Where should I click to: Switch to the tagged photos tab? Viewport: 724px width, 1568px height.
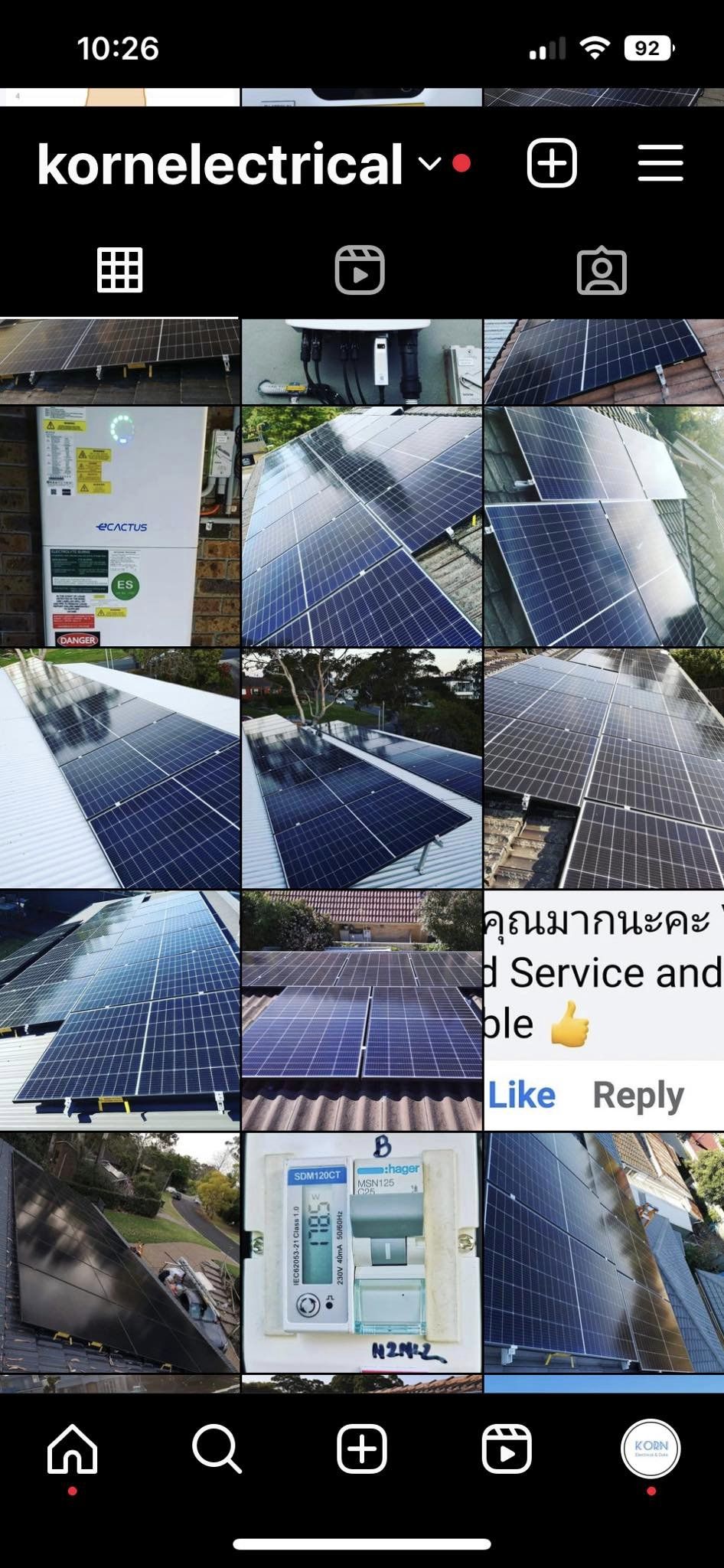[x=602, y=270]
